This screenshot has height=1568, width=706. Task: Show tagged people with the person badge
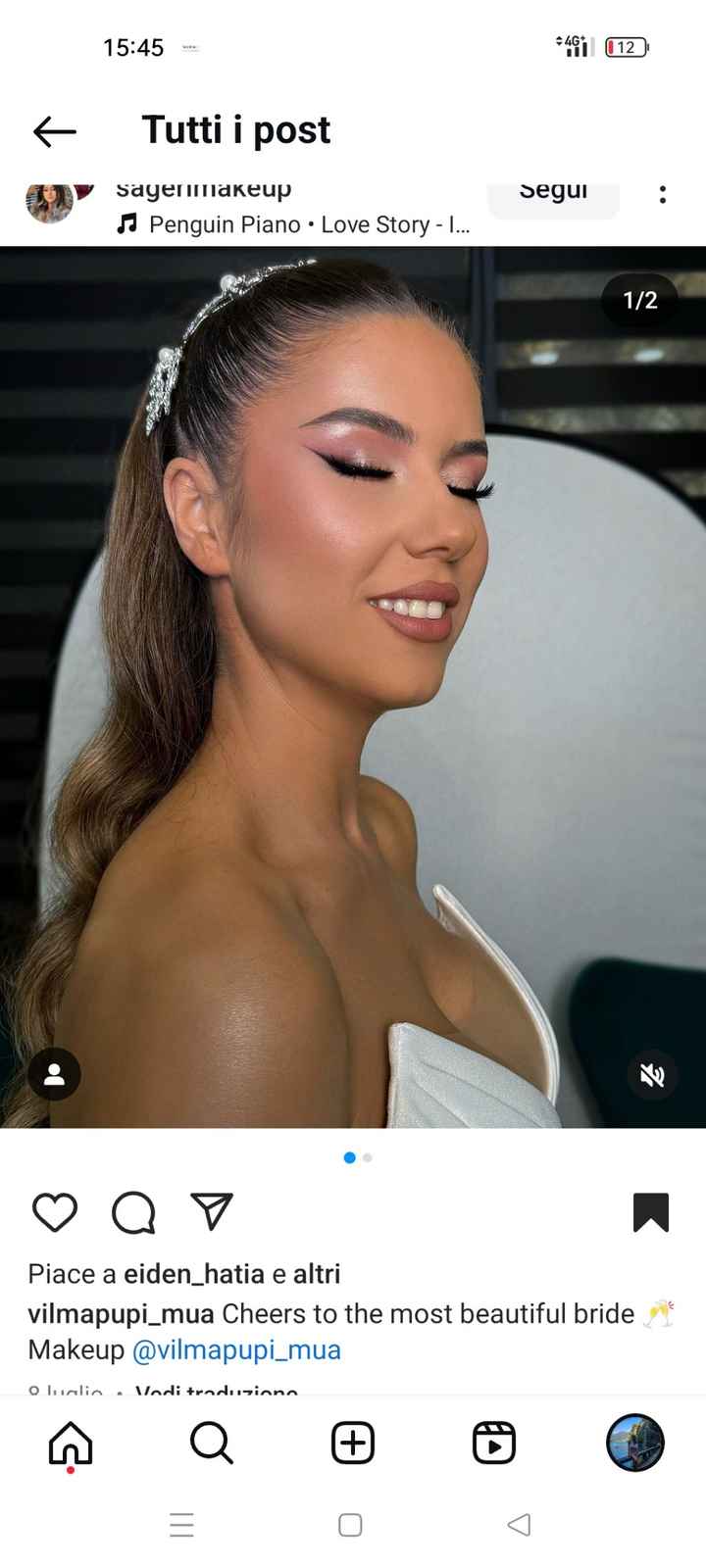pyautogui.click(x=55, y=1075)
